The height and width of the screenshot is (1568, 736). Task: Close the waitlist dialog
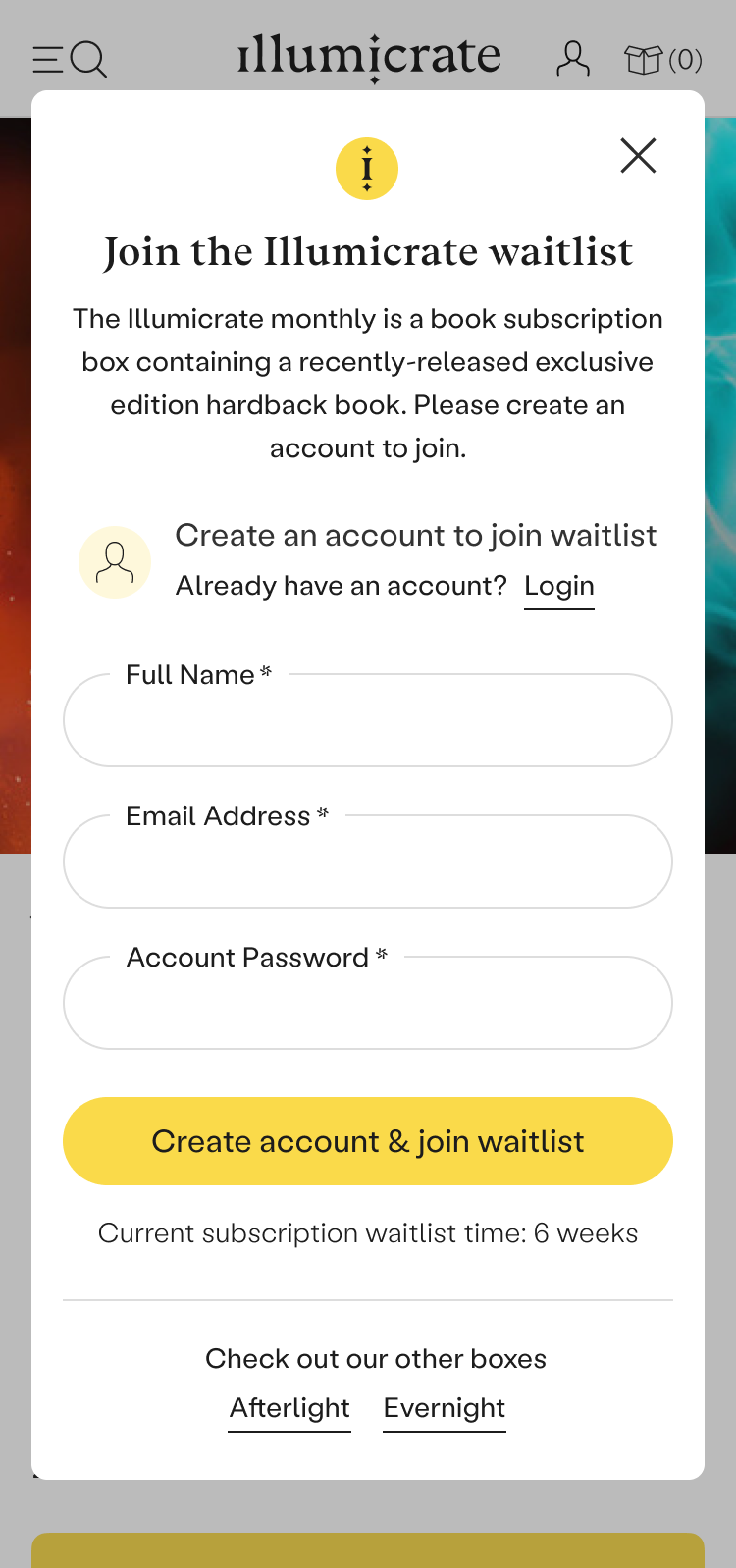click(638, 155)
